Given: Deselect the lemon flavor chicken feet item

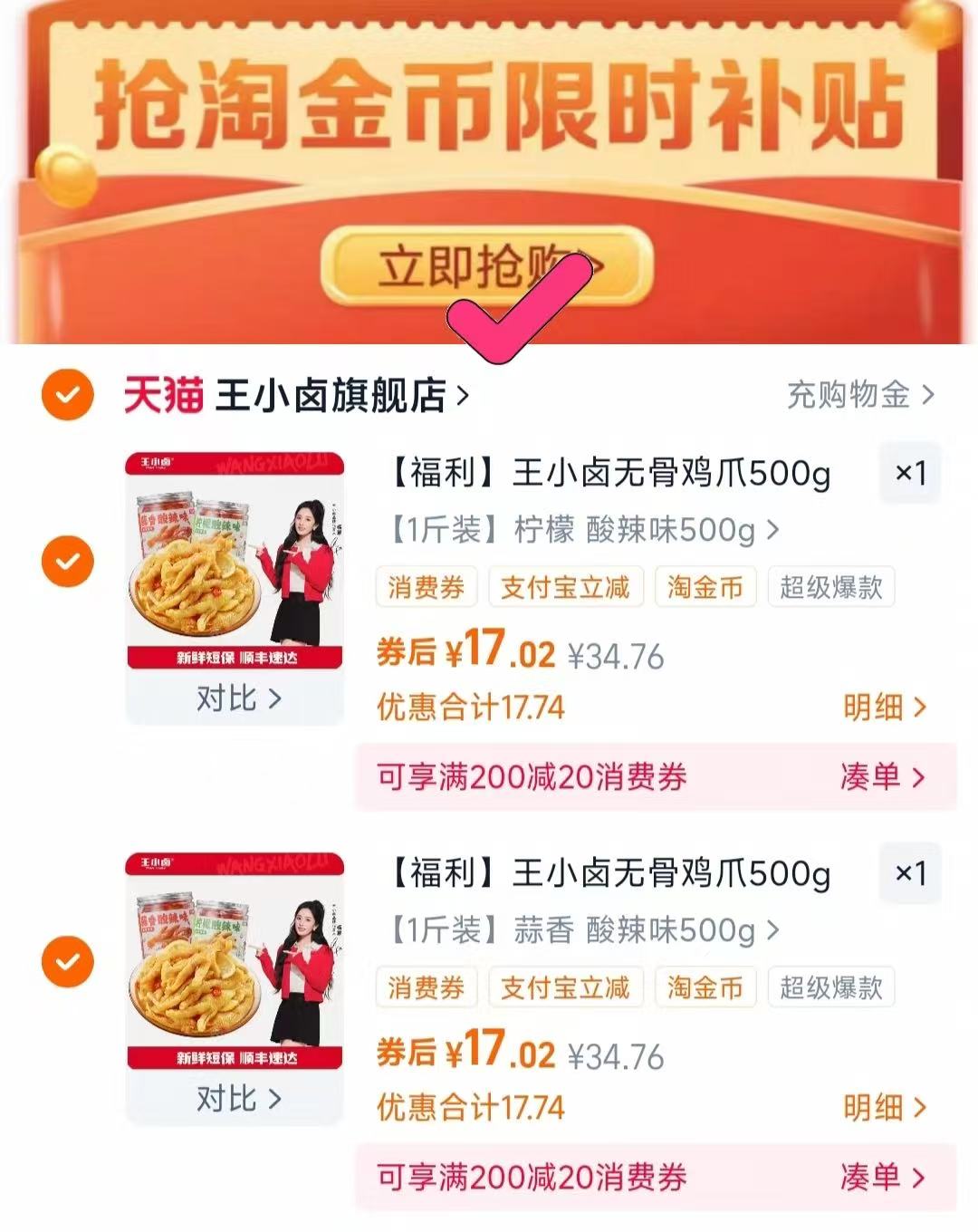Looking at the screenshot, I should click(x=66, y=562).
